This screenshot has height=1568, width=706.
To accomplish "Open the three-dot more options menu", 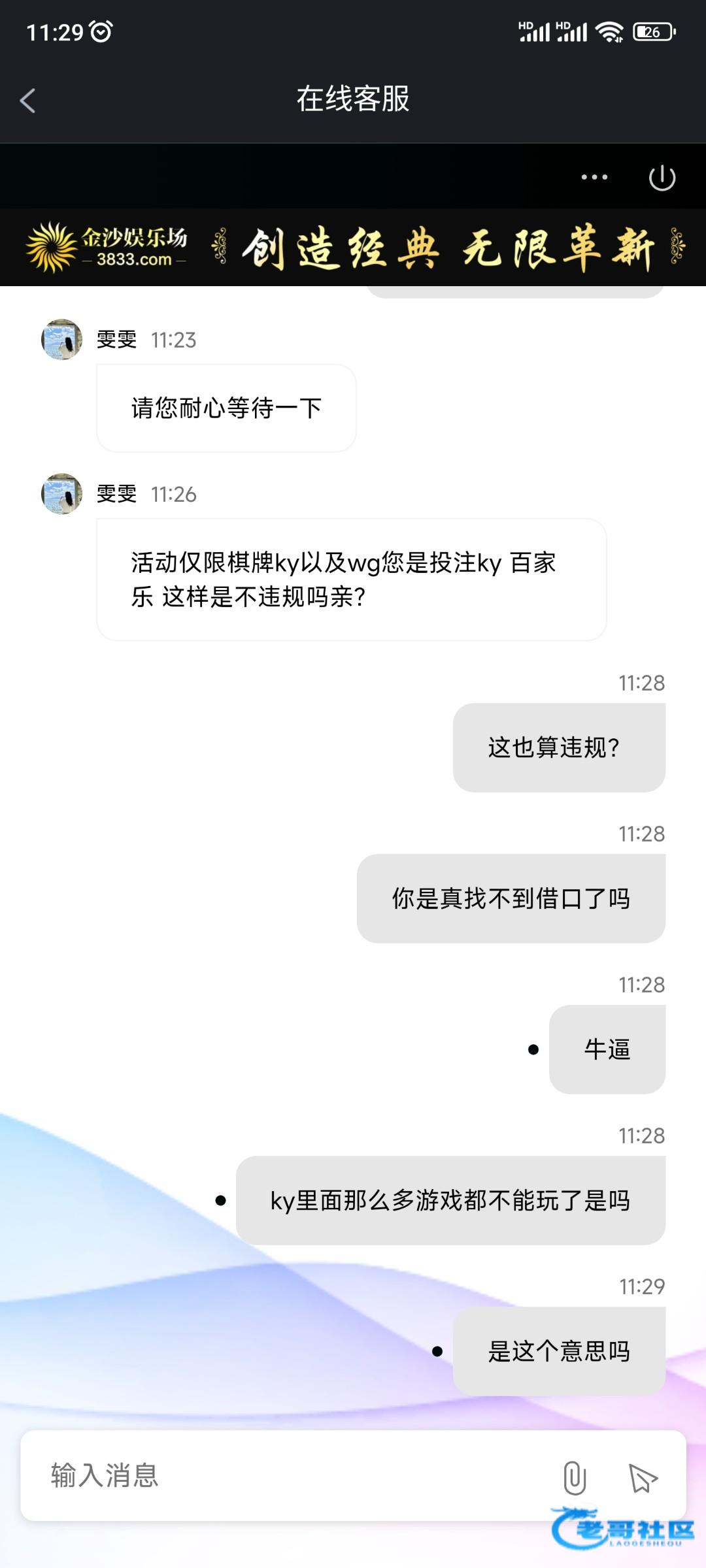I will pos(594,177).
